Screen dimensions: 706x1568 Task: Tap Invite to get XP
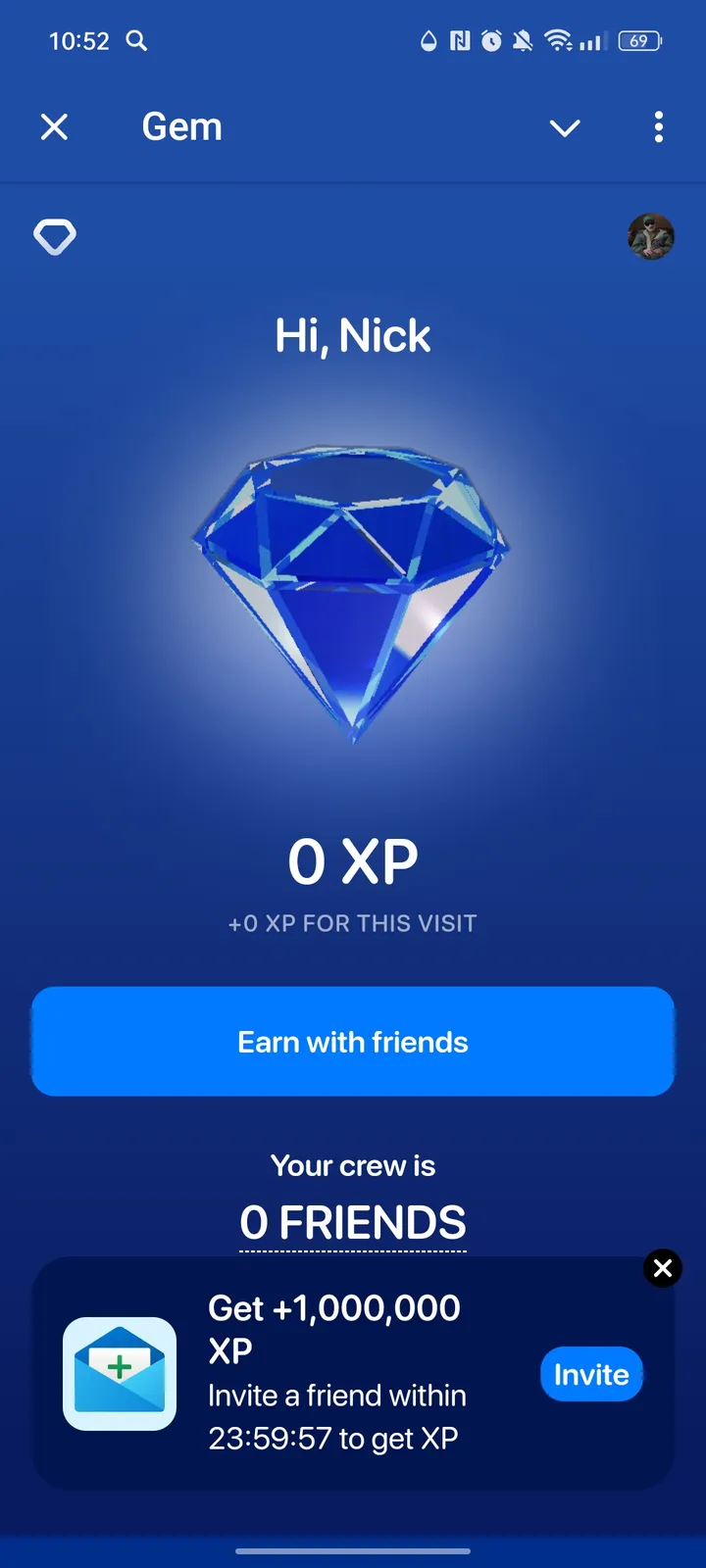point(591,1374)
